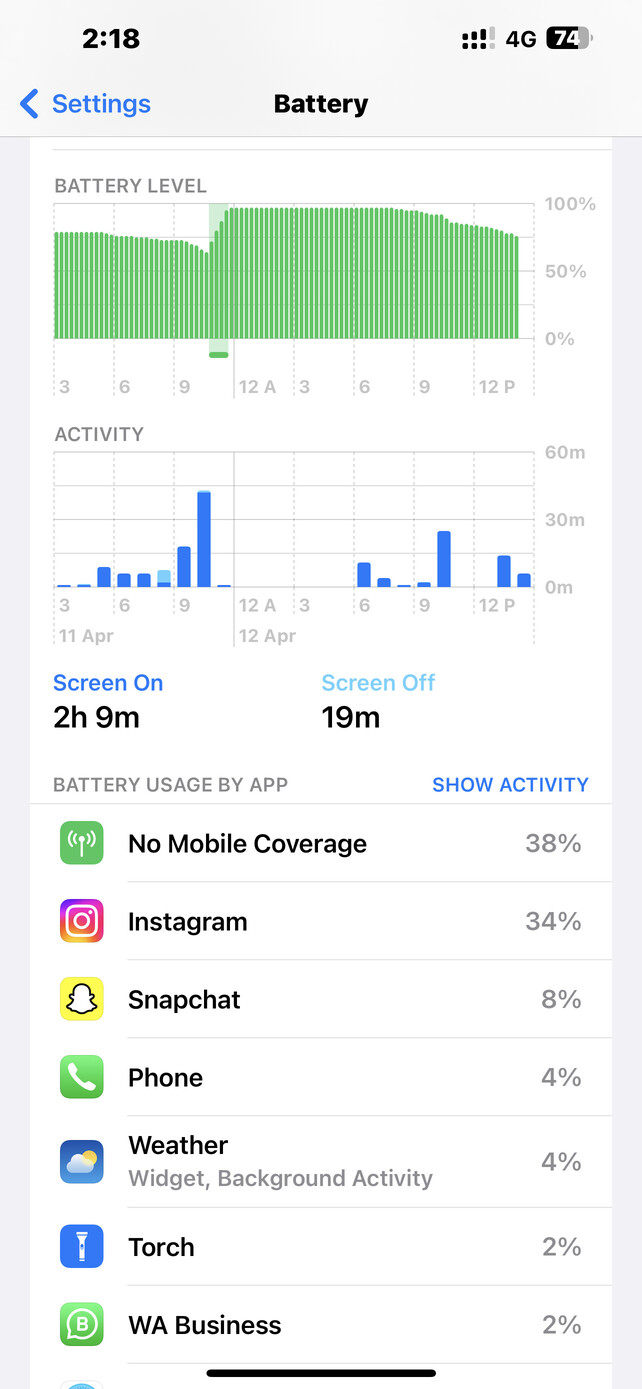Select the Snapchat usage row
This screenshot has width=642, height=1389.
pos(320,1000)
